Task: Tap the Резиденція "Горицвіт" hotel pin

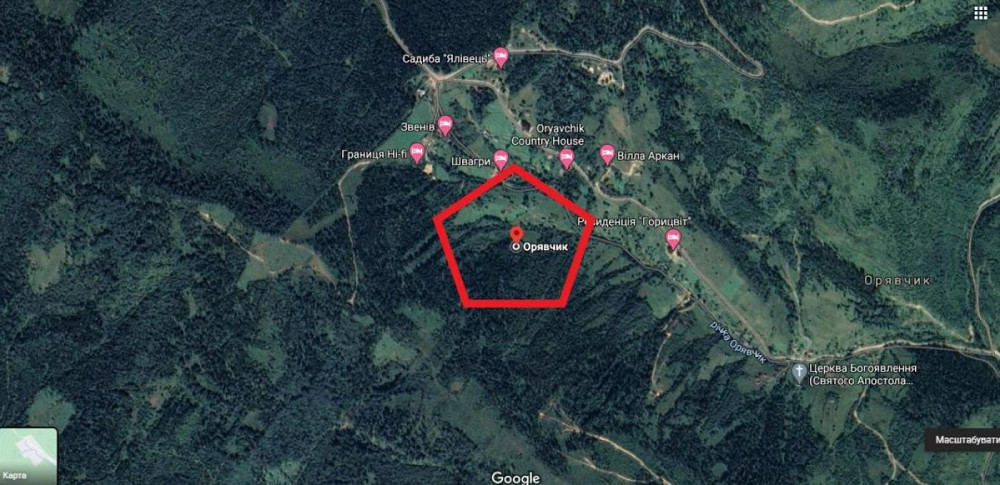Action: click(673, 238)
